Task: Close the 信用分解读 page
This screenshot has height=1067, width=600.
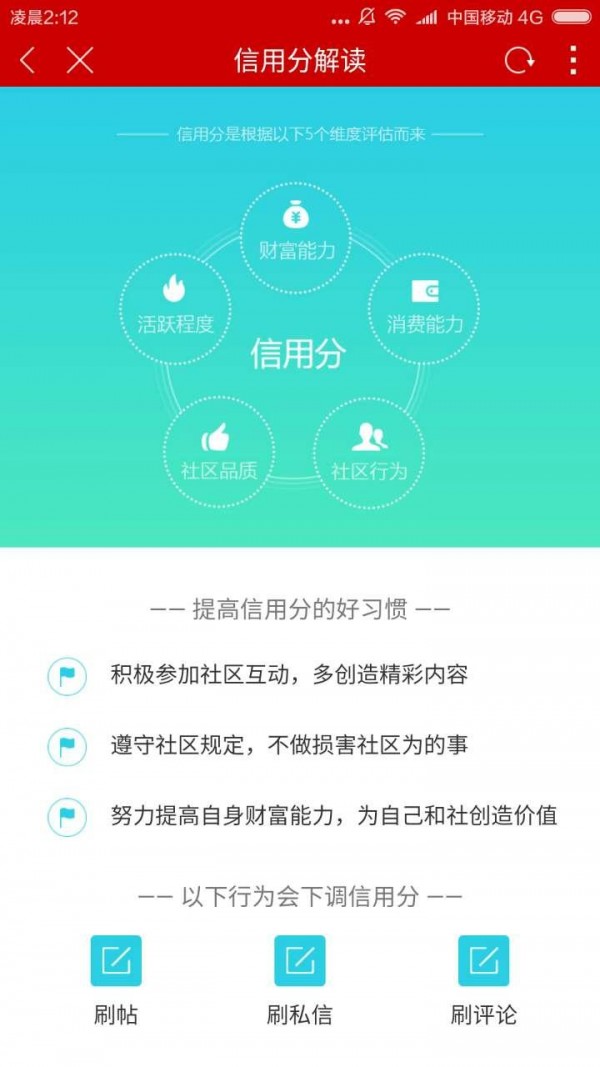Action: coord(80,61)
